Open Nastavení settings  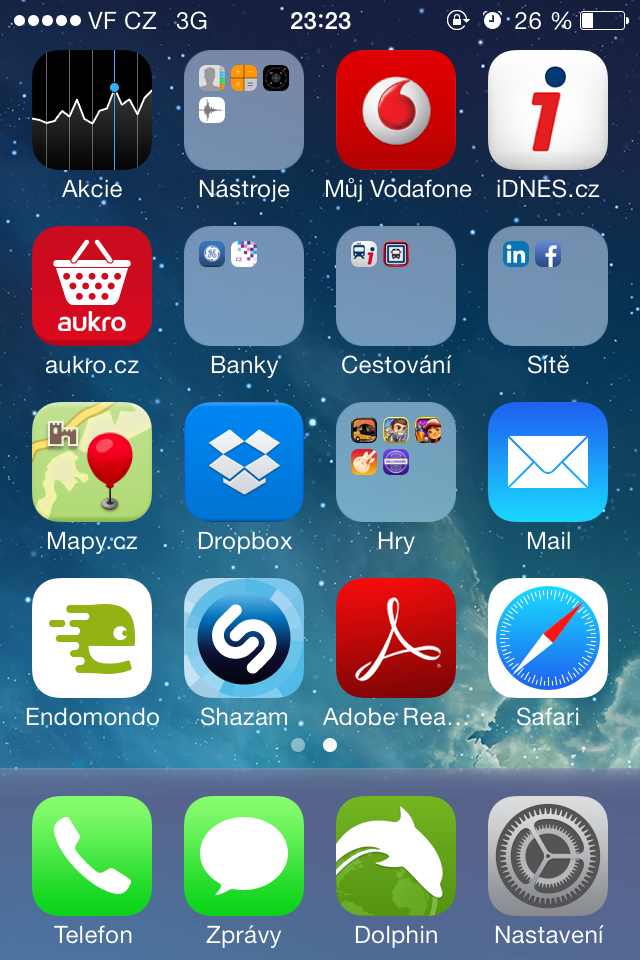click(548, 856)
